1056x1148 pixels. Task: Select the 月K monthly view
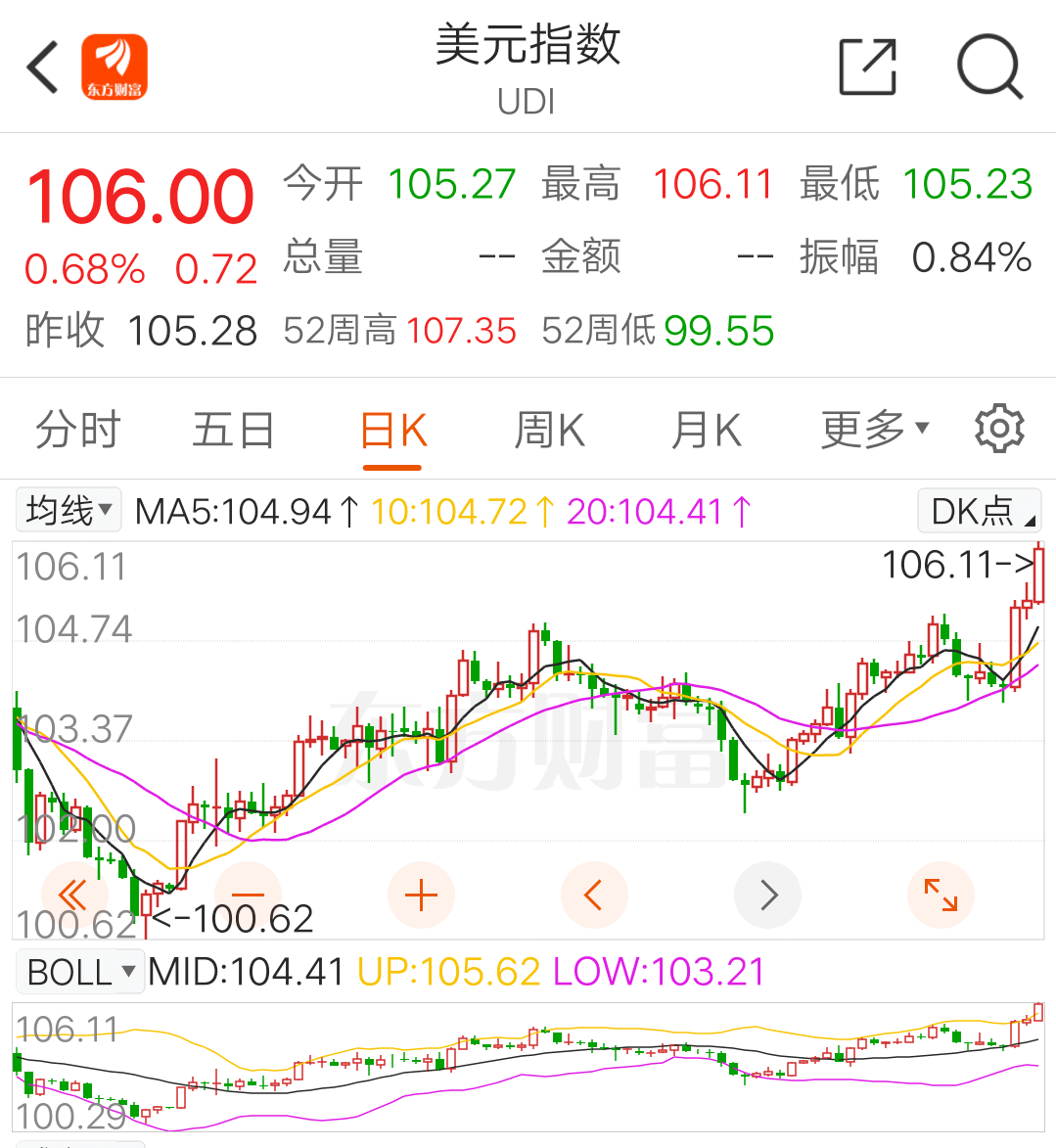(706, 428)
